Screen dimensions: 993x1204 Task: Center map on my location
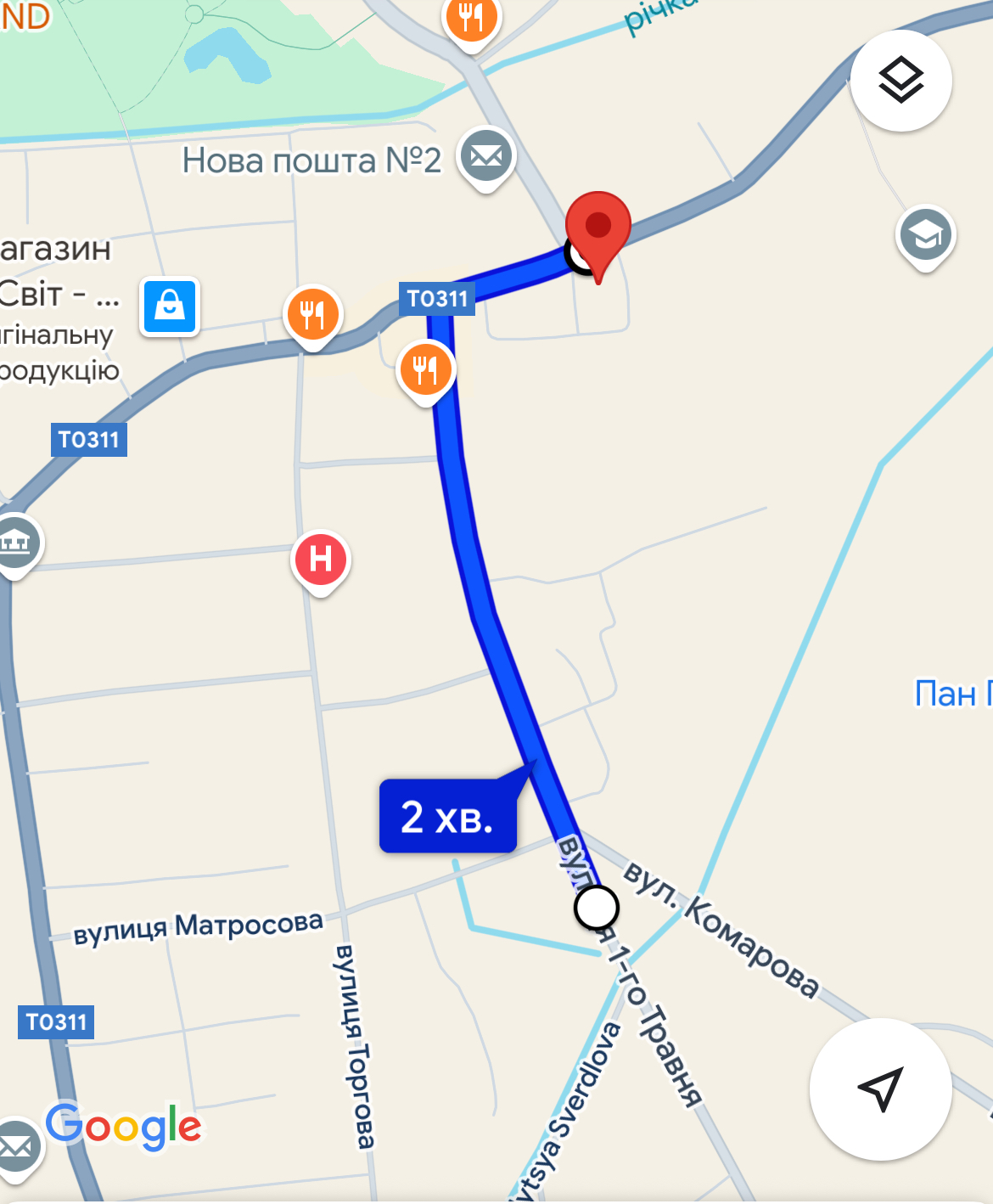coord(880,1089)
